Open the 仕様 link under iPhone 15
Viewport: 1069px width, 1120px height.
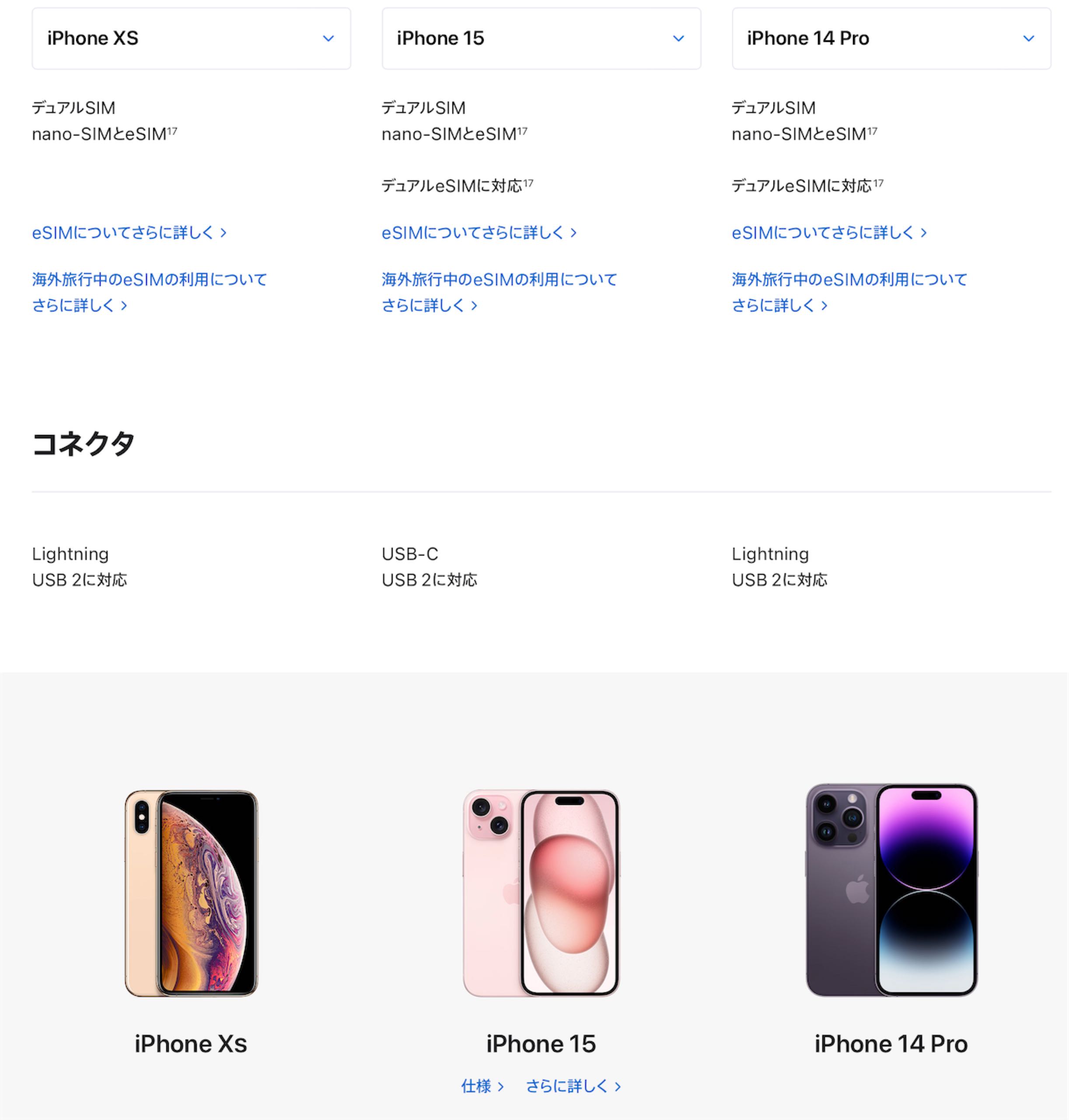tap(482, 1086)
